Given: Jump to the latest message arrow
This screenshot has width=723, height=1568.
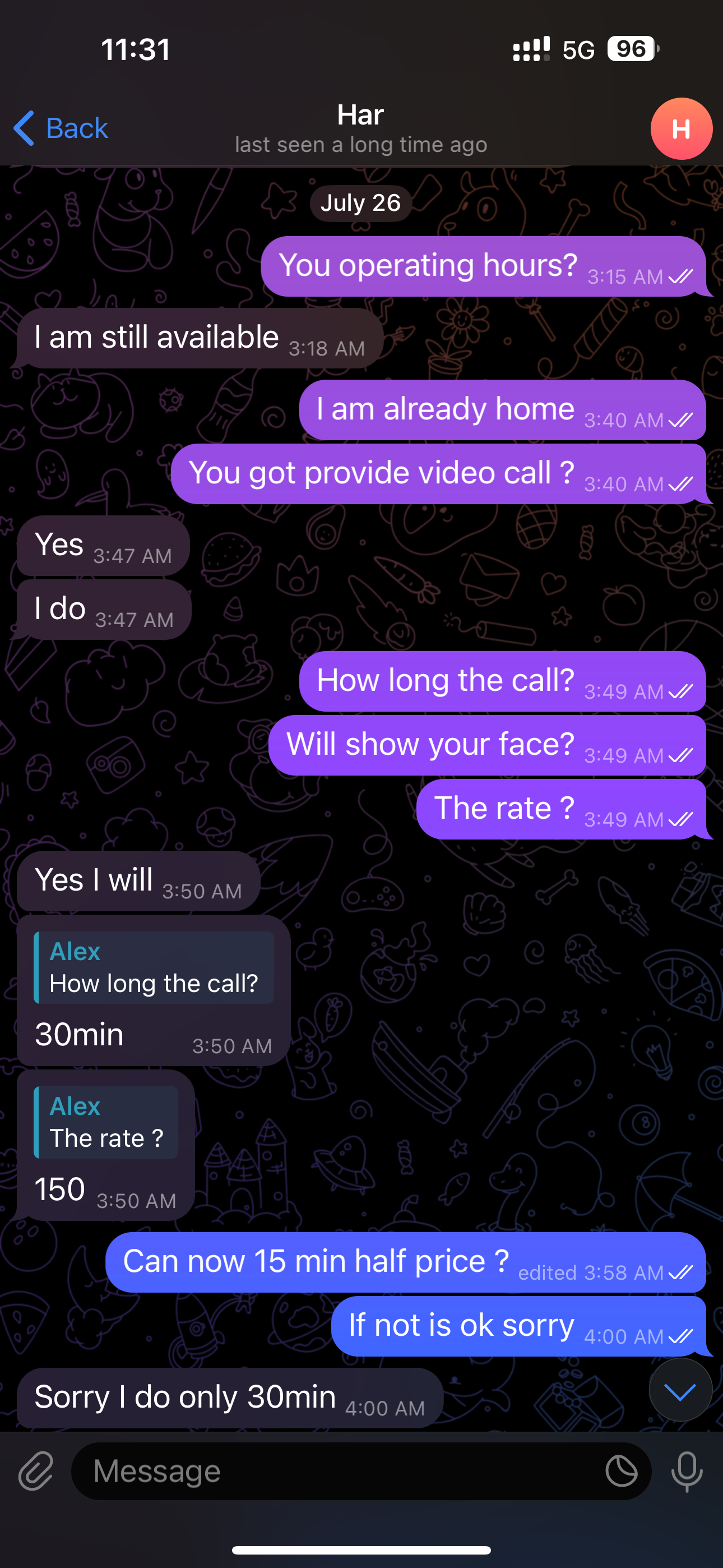Looking at the screenshot, I should point(680,1391).
